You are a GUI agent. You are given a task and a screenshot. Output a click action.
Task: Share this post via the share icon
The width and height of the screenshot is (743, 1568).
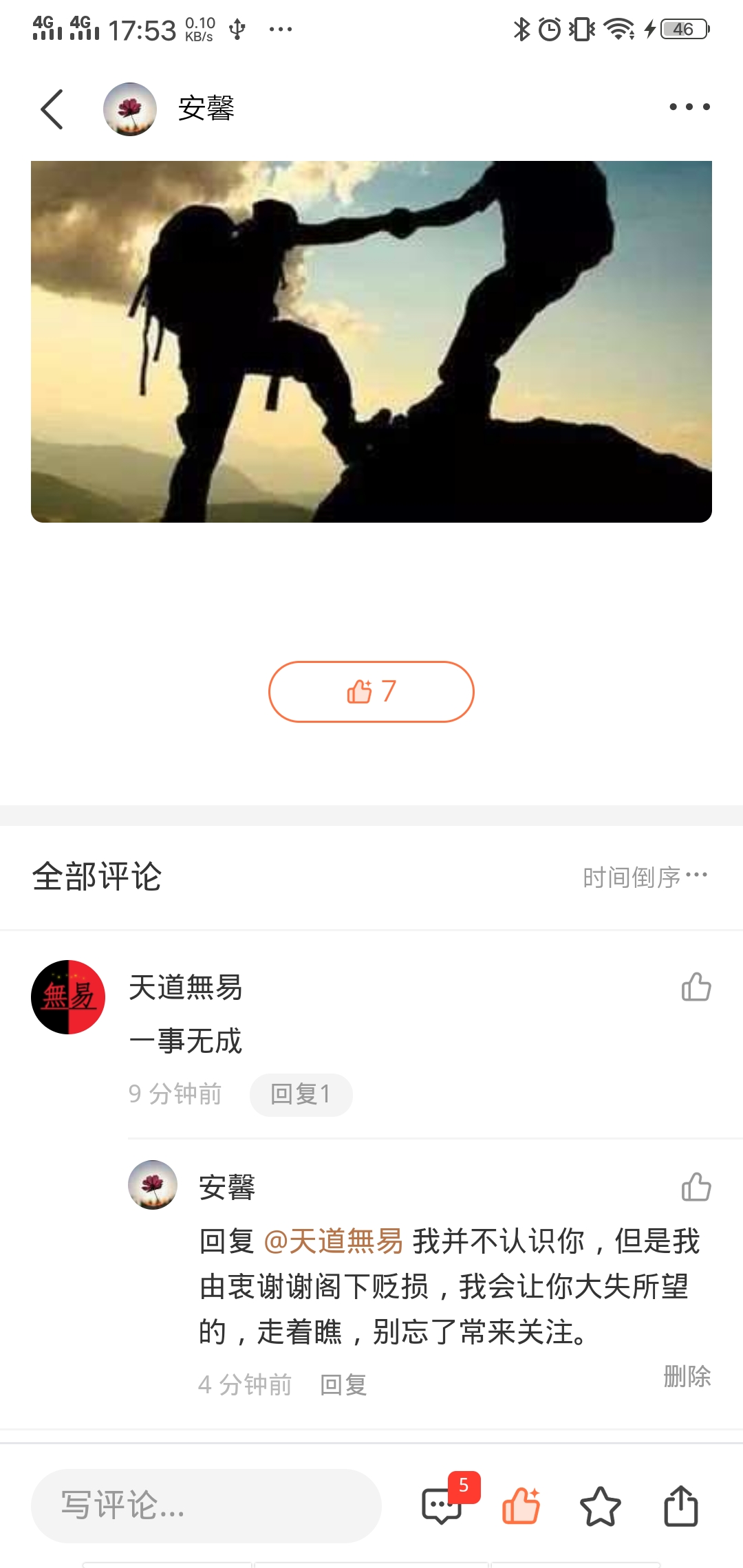[681, 1506]
